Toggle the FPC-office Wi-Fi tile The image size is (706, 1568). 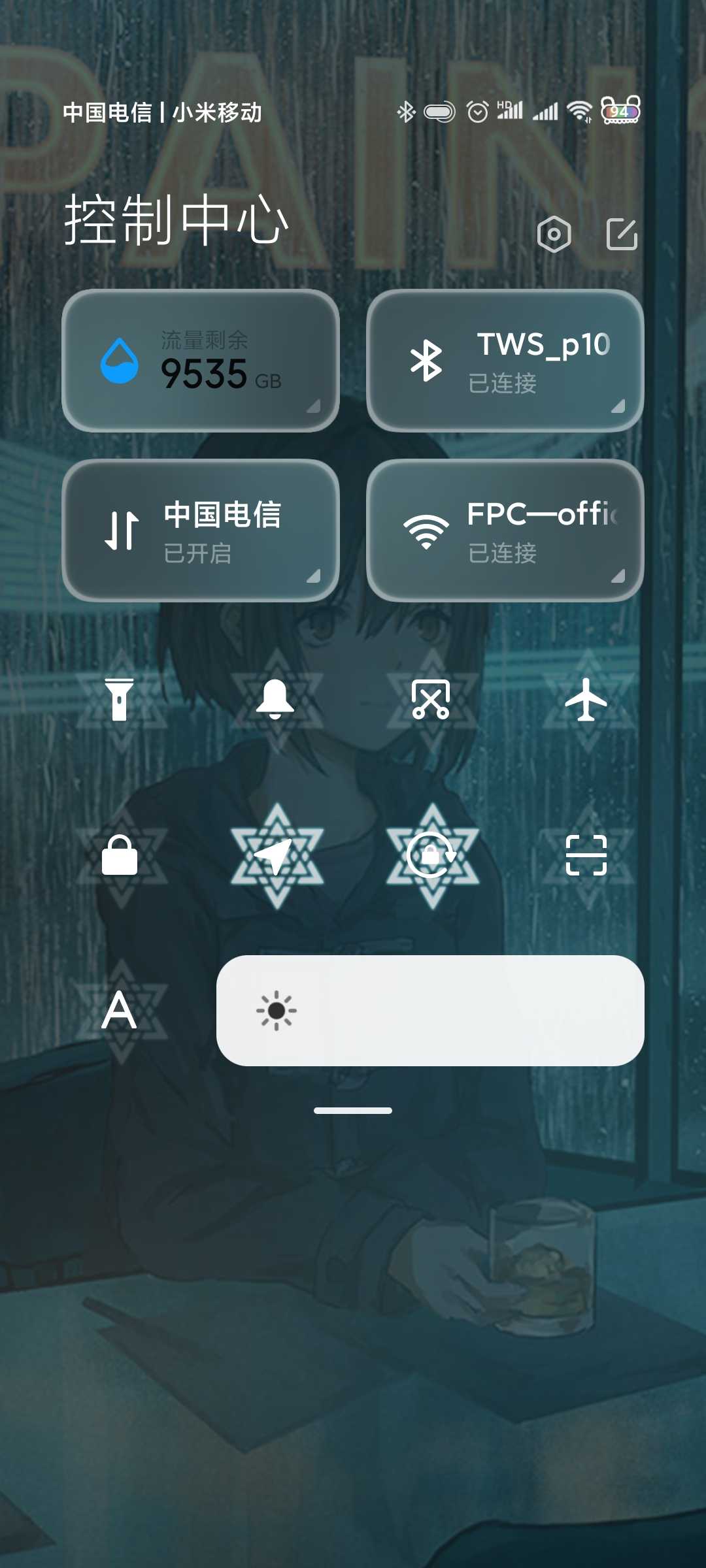coord(505,531)
